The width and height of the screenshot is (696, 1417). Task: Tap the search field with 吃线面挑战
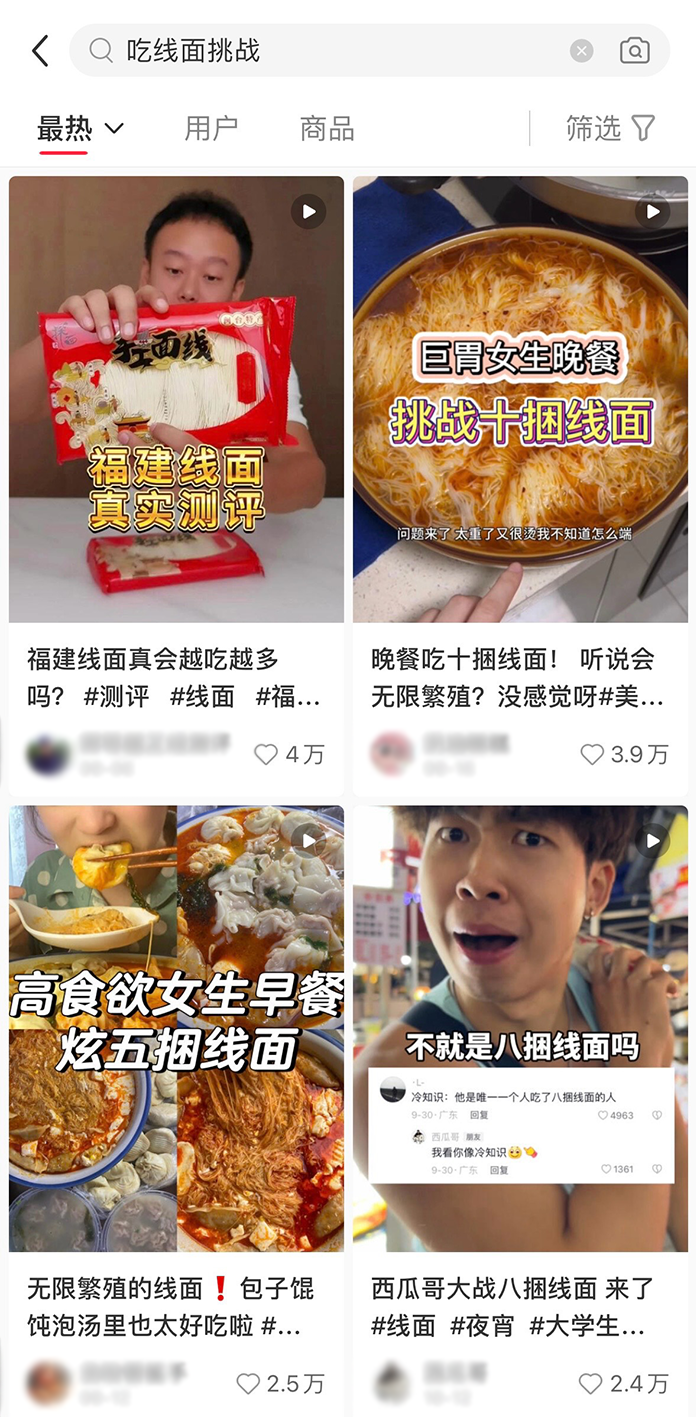(330, 51)
